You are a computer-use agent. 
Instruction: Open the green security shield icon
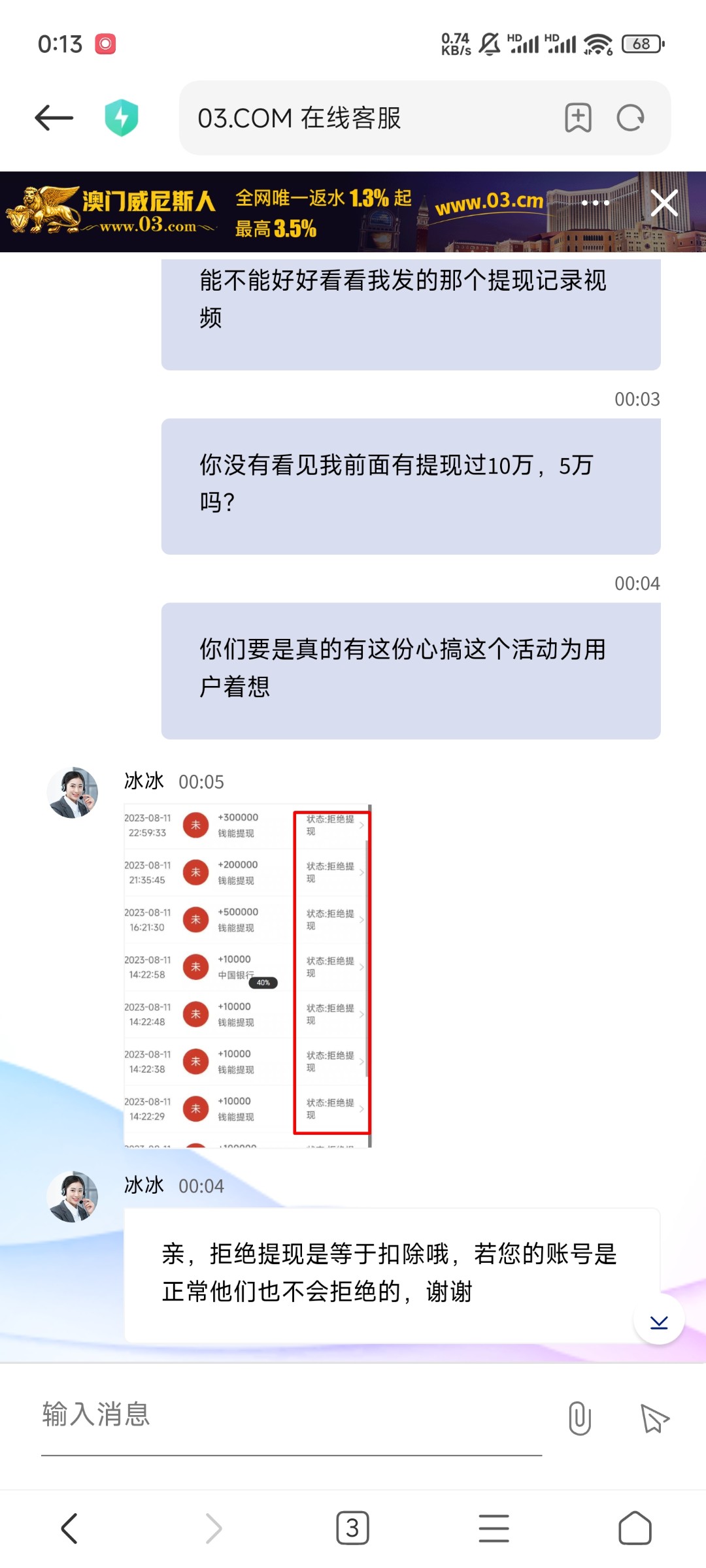pos(122,118)
